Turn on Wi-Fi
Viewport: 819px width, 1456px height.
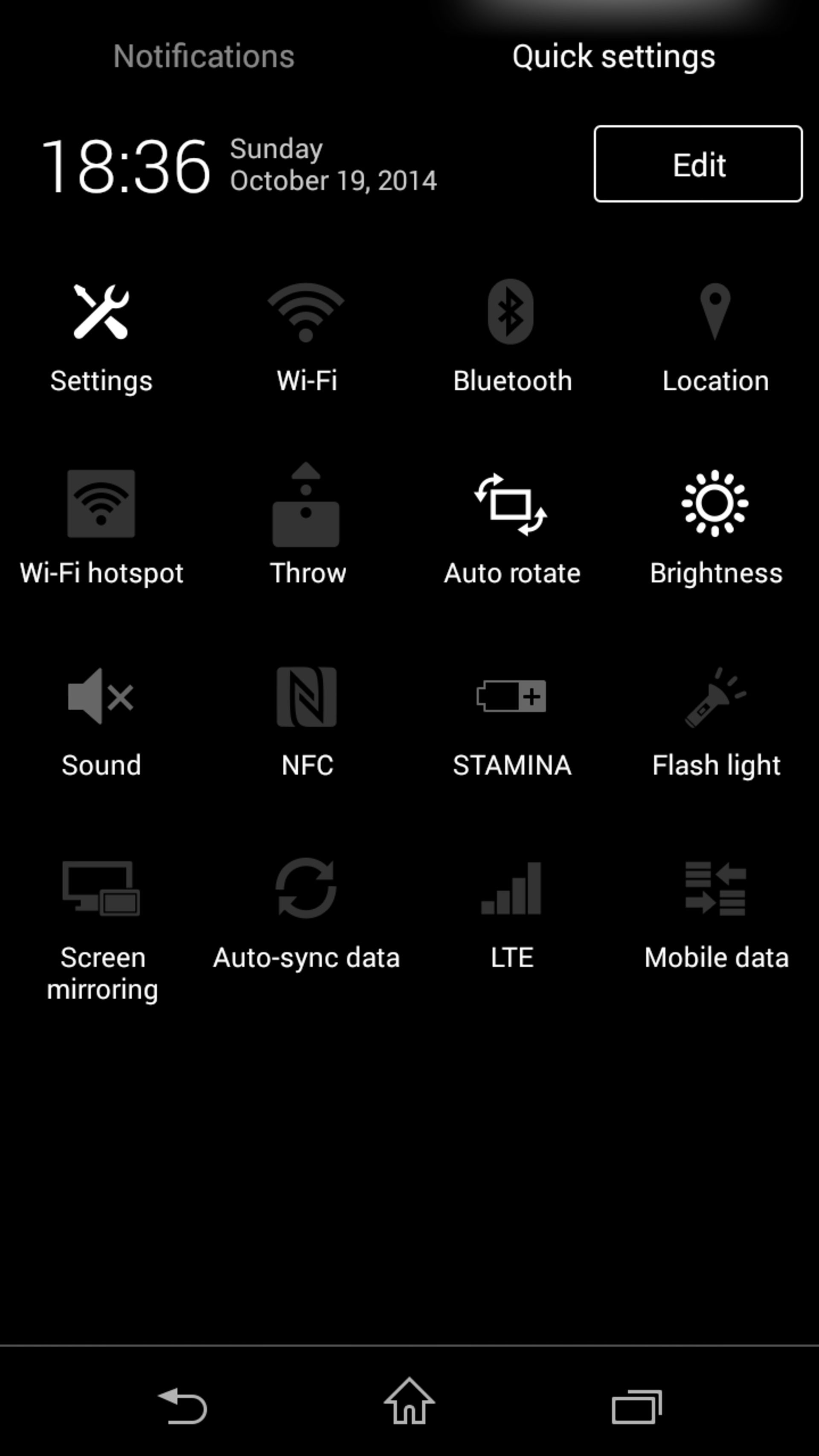coord(306,336)
